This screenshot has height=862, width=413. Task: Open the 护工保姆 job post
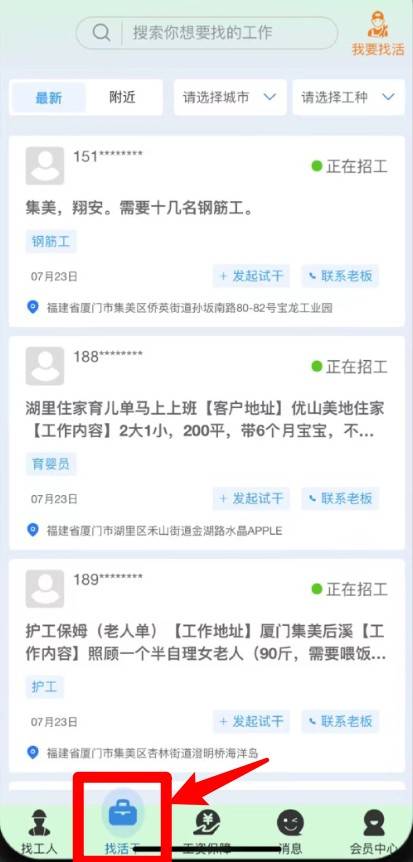click(x=206, y=666)
